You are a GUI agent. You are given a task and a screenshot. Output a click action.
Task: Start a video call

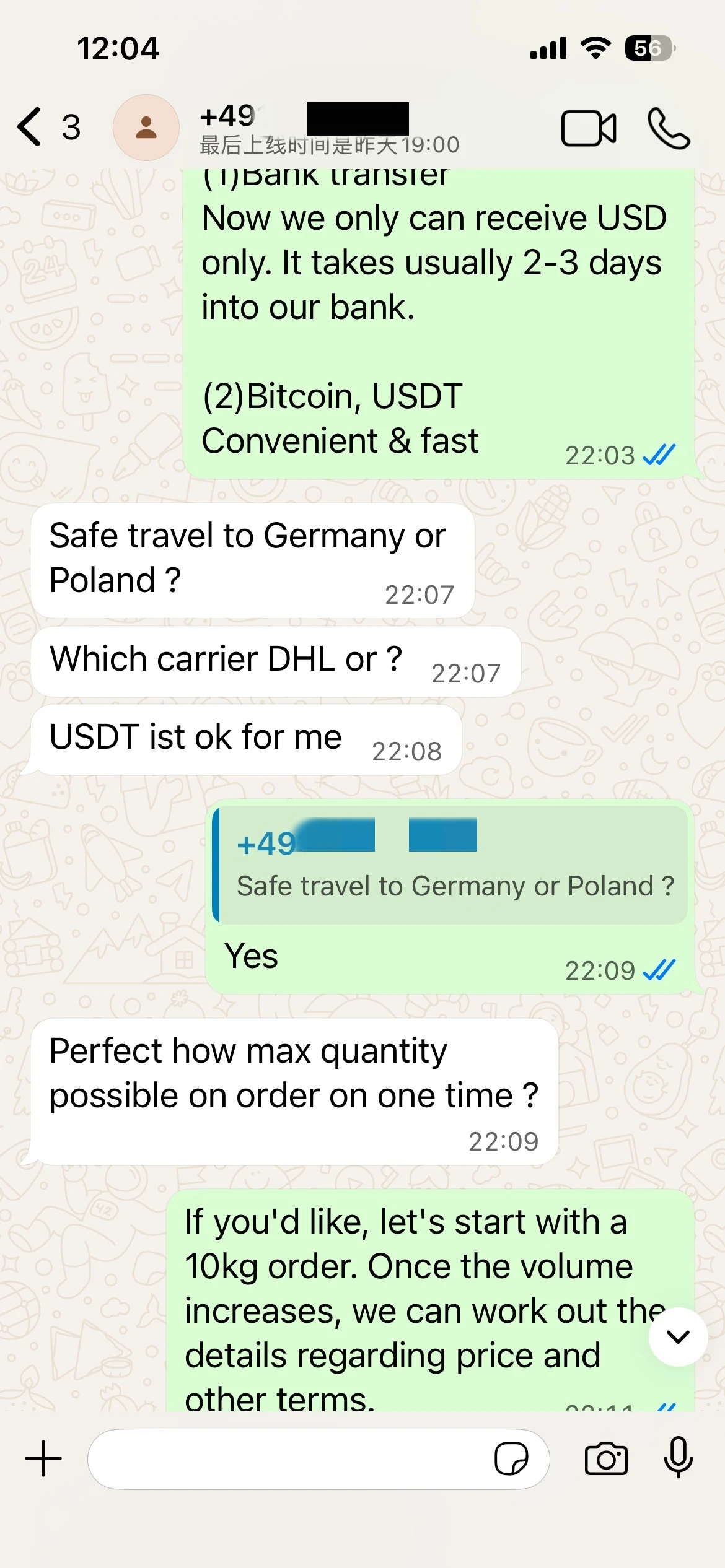click(x=589, y=128)
